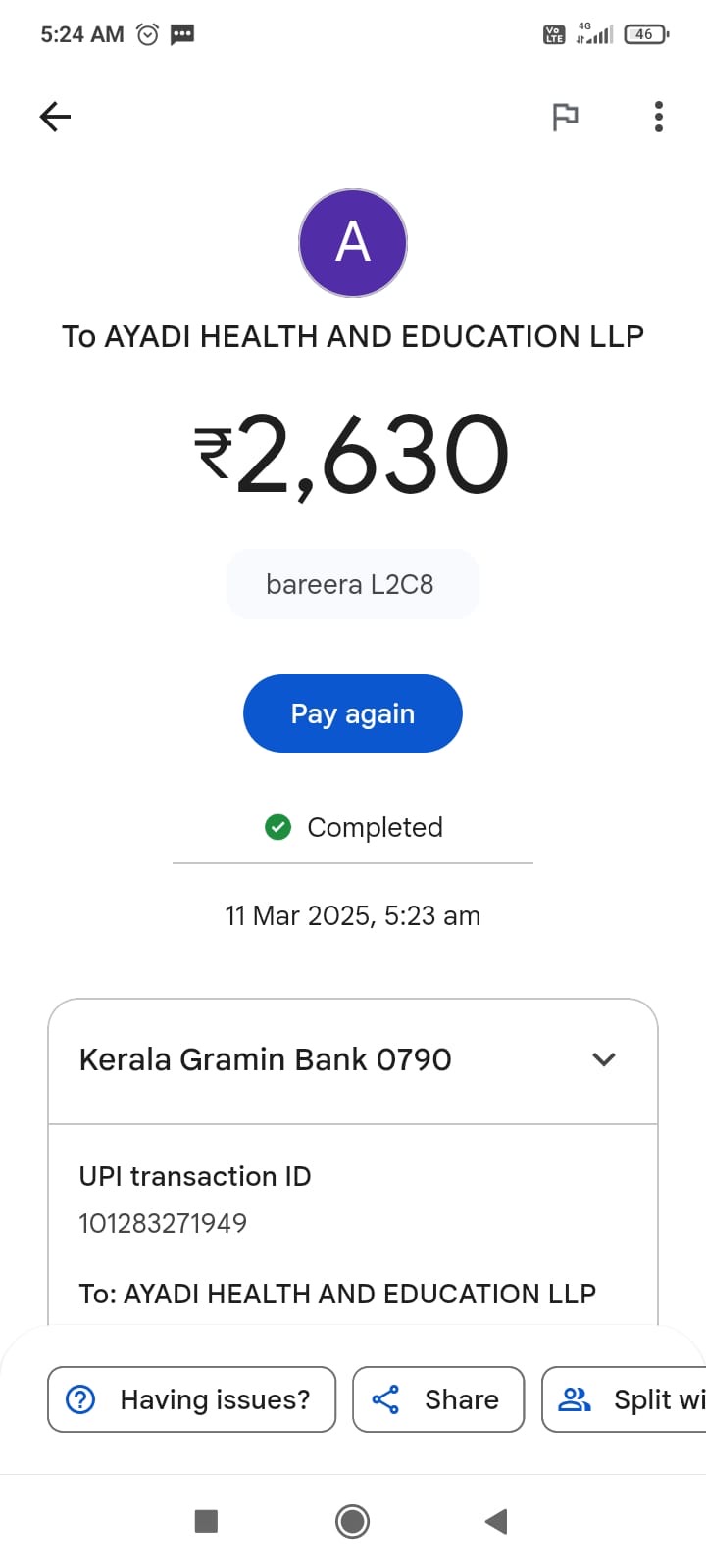706x1568 pixels.
Task: Expand the Kerala Gramin Bank 0790 details
Action: pyautogui.click(x=604, y=1059)
